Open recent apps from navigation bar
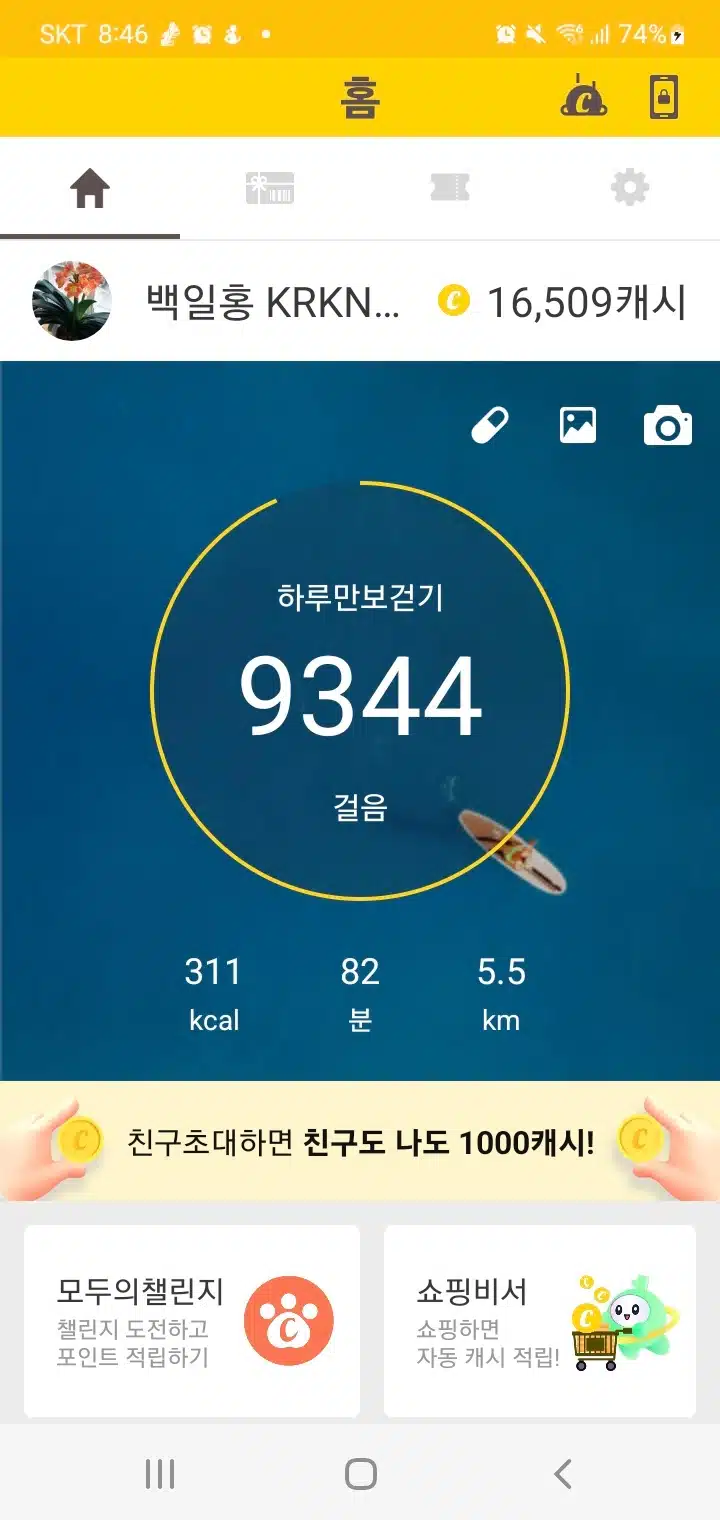Screen dimensions: 720x1520 click(x=160, y=1473)
